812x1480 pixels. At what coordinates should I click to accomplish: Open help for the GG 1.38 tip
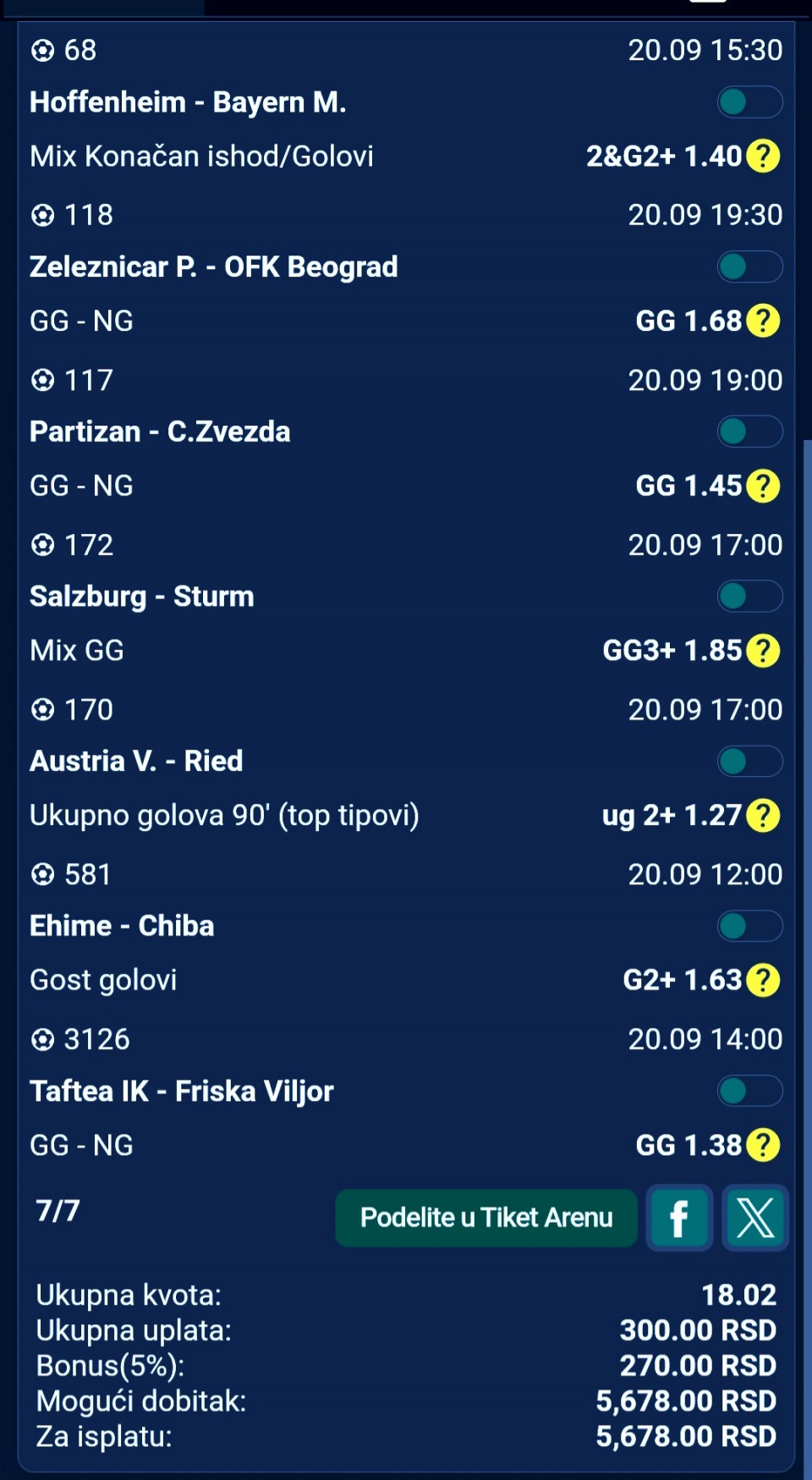763,1145
